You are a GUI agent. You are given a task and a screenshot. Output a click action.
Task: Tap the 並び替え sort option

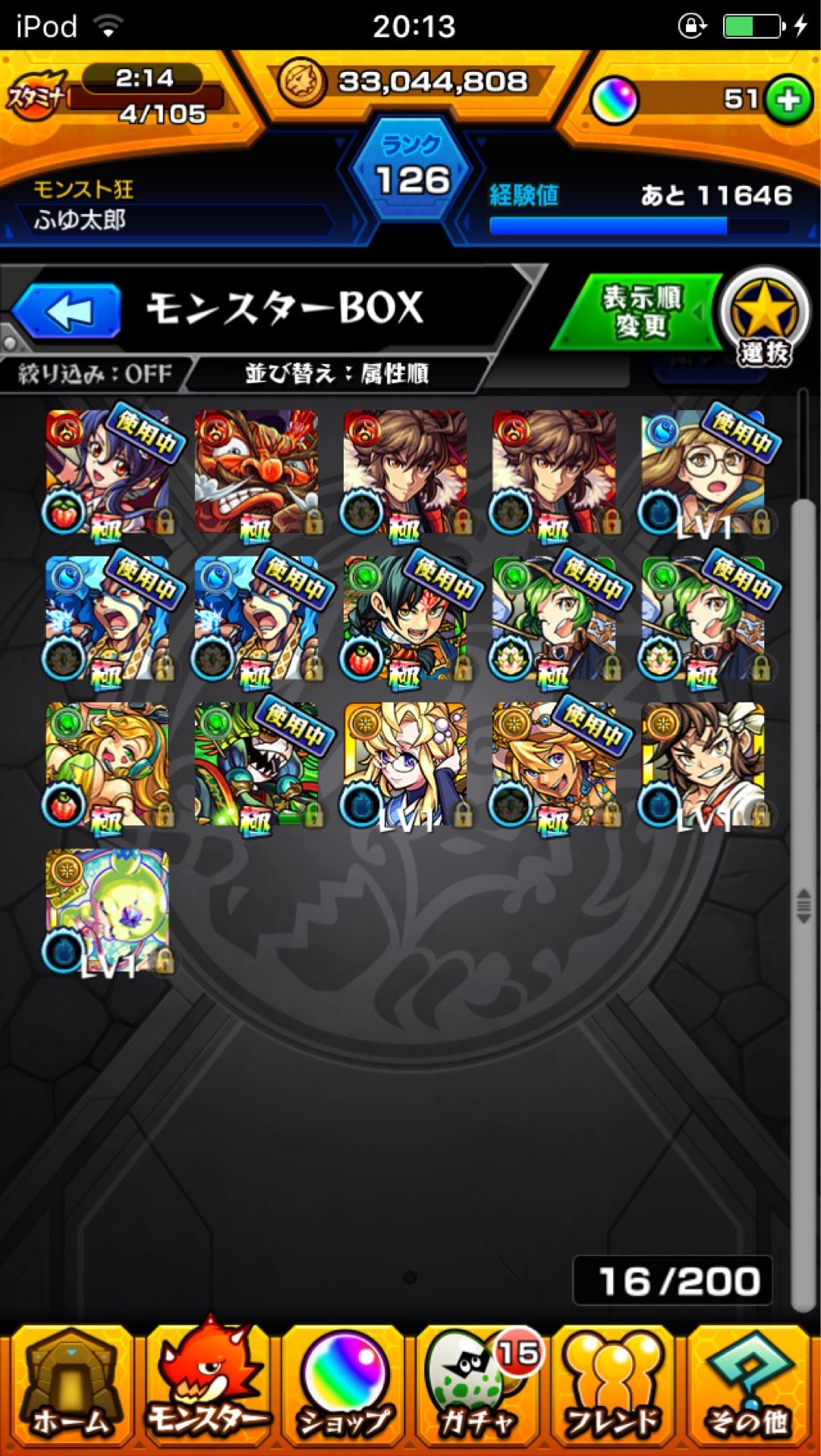[336, 374]
